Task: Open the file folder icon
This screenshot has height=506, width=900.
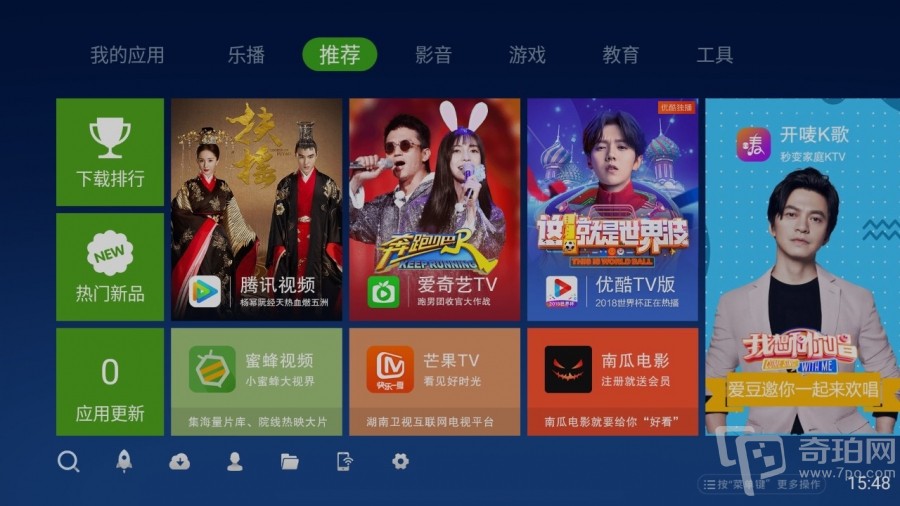Action: click(290, 461)
